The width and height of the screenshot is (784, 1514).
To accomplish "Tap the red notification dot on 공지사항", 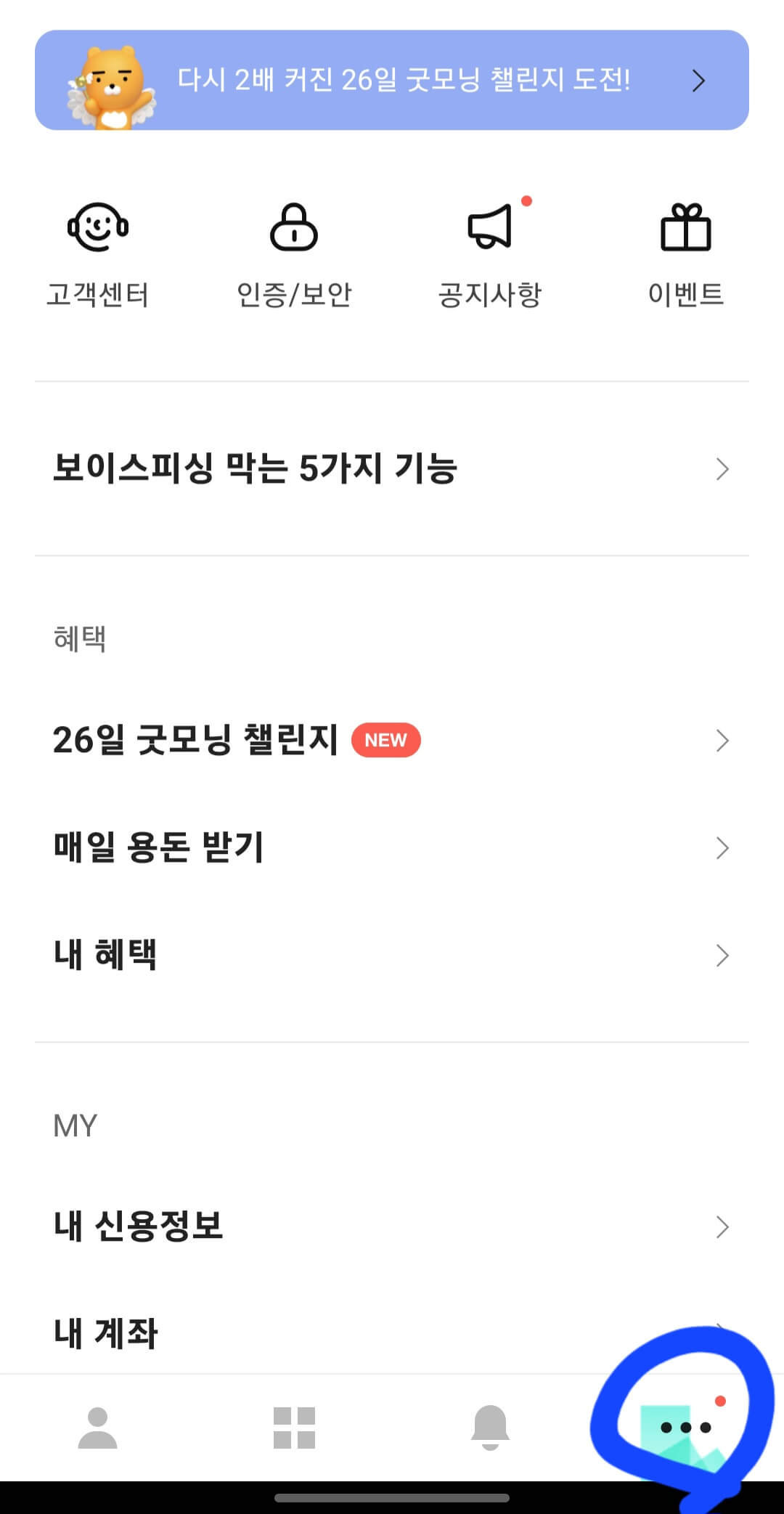I will click(526, 200).
